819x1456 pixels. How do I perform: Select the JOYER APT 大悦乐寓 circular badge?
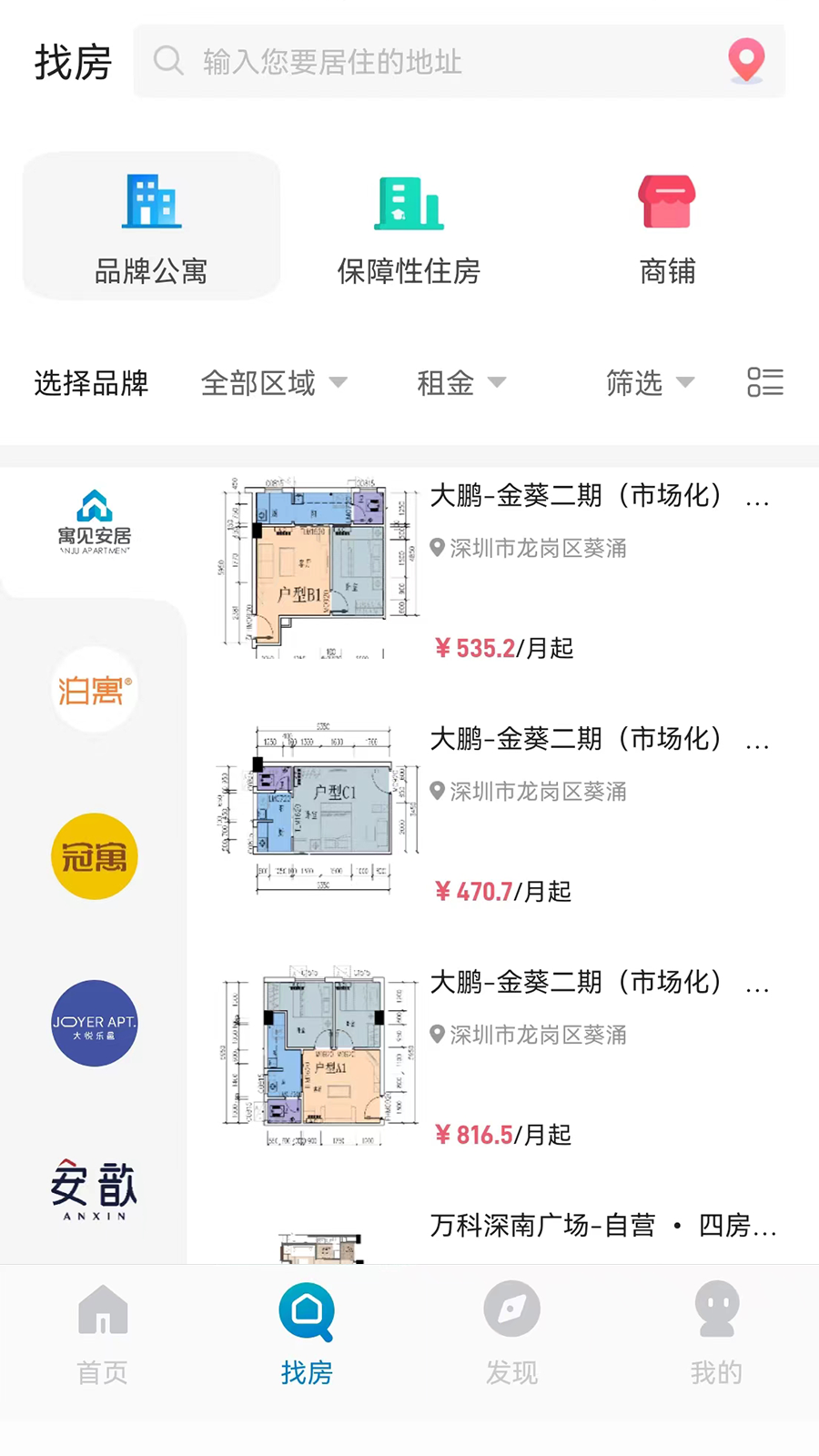94,1023
